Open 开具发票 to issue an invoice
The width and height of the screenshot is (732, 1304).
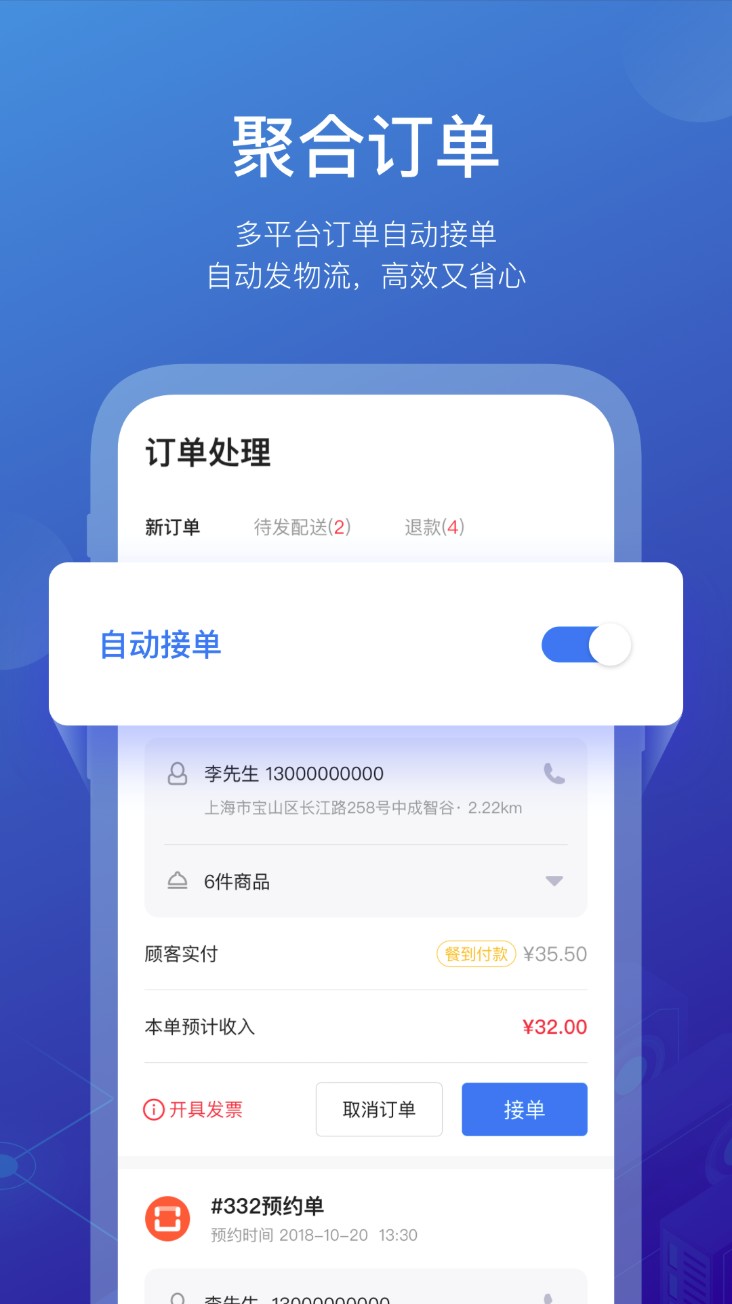tap(196, 1109)
